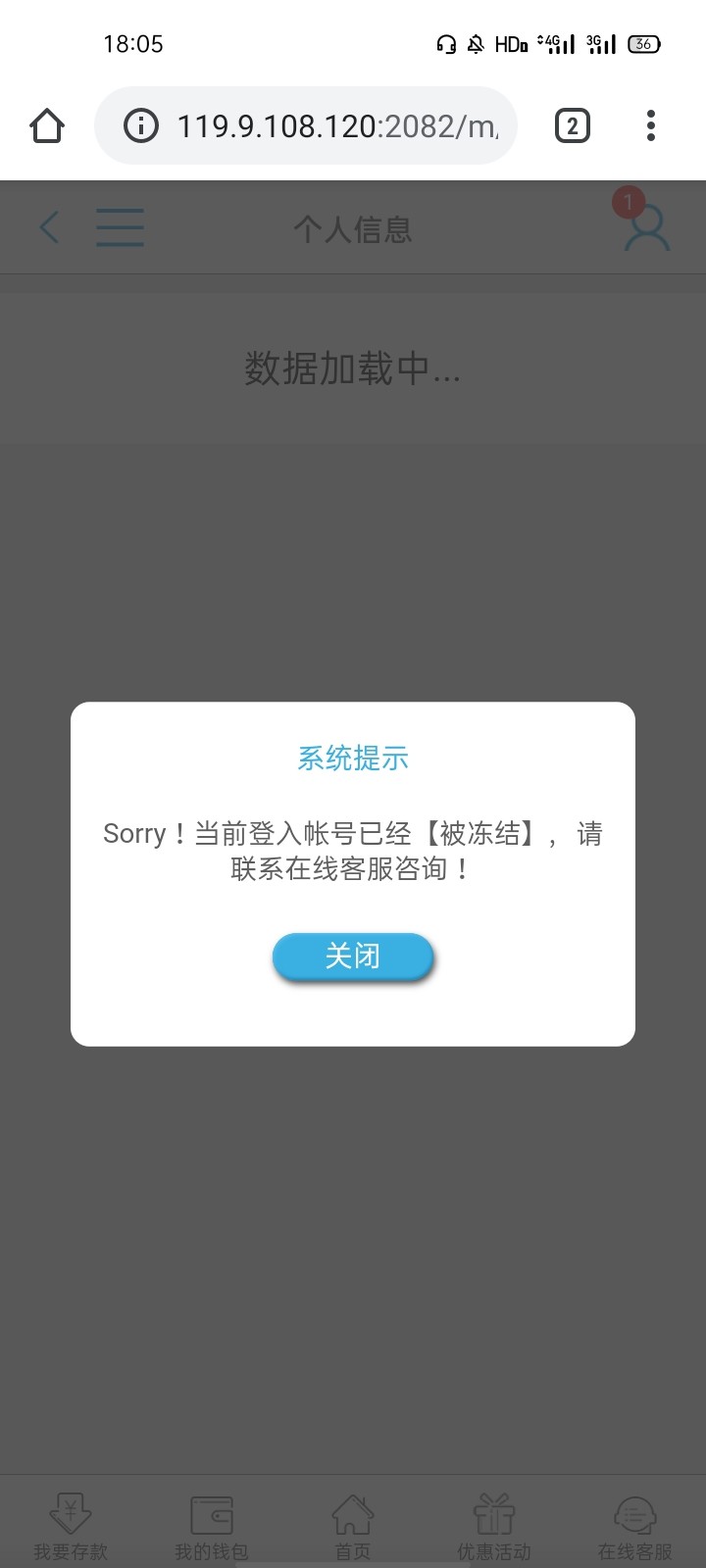Switch to 我的钱包 tab
The width and height of the screenshot is (706, 1568).
212,1527
